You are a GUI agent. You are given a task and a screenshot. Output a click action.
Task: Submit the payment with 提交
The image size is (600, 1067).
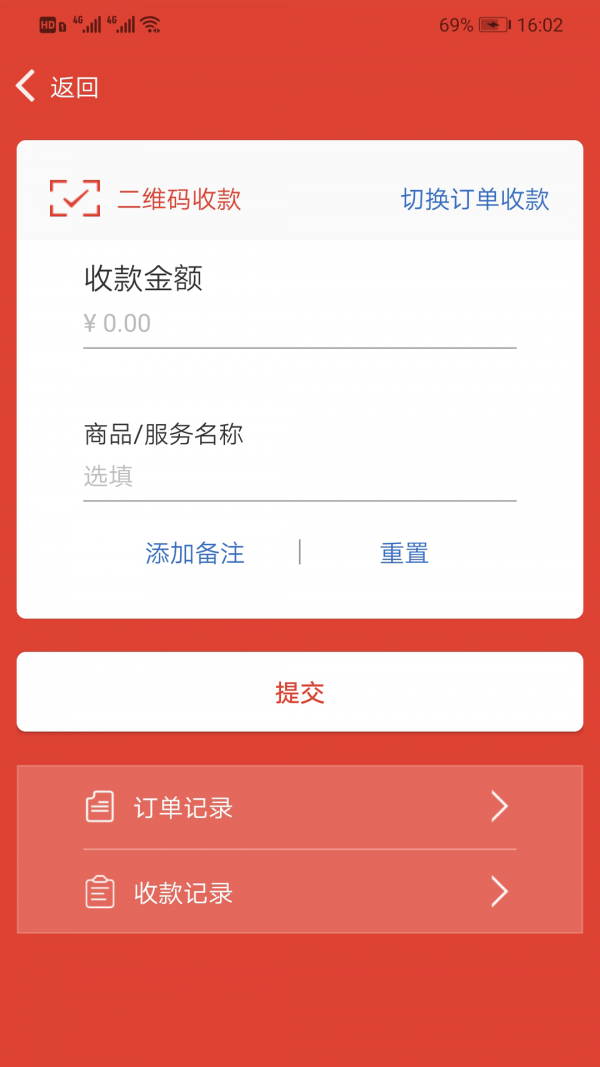(x=300, y=692)
